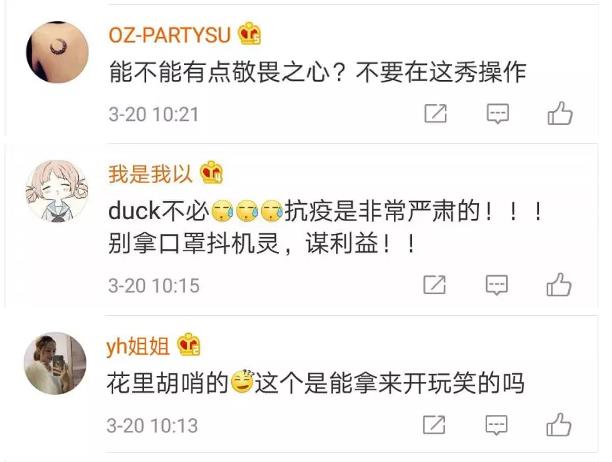
Task: Reply to OZ-PARTYSU's comment
Action: [x=497, y=114]
